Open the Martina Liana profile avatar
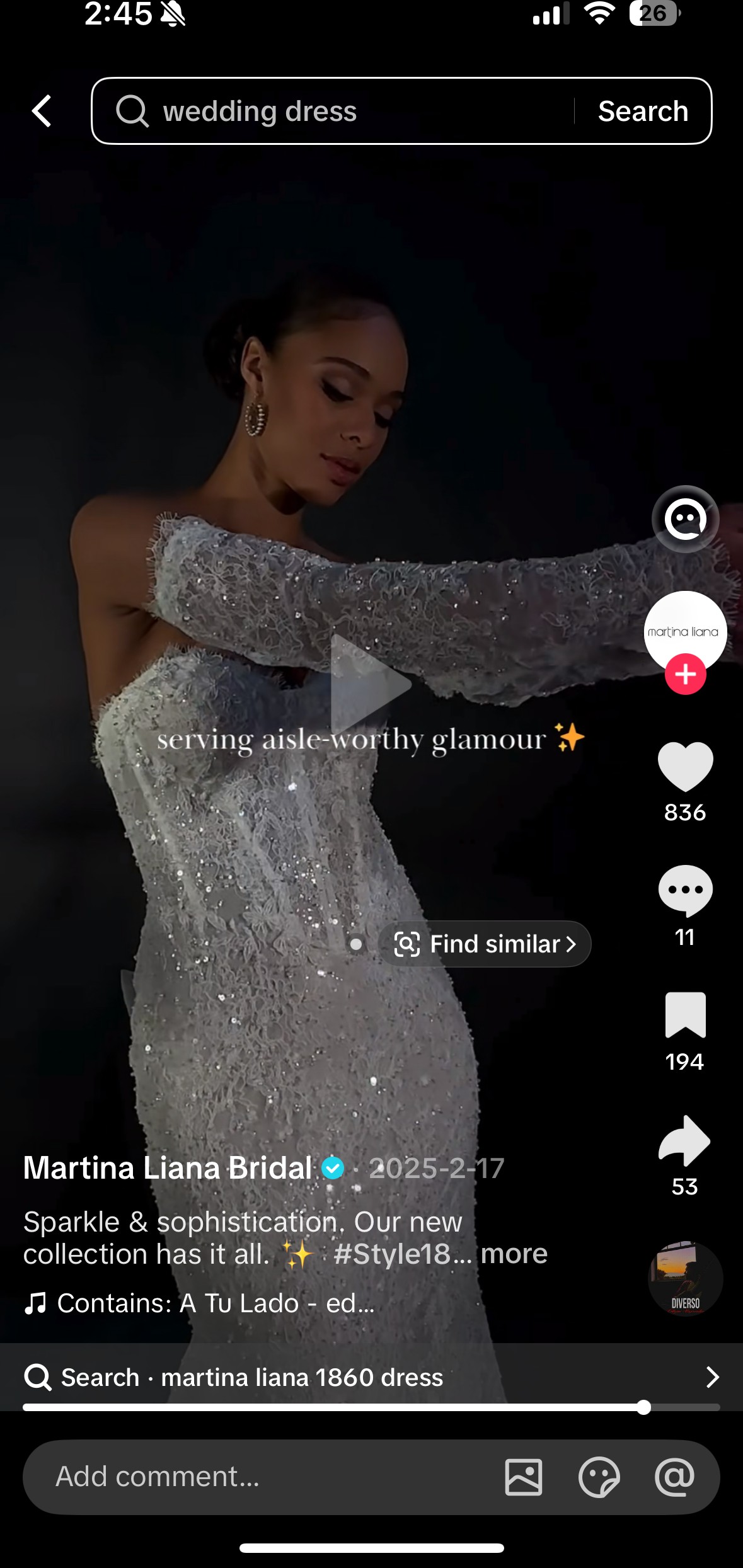 point(685,632)
